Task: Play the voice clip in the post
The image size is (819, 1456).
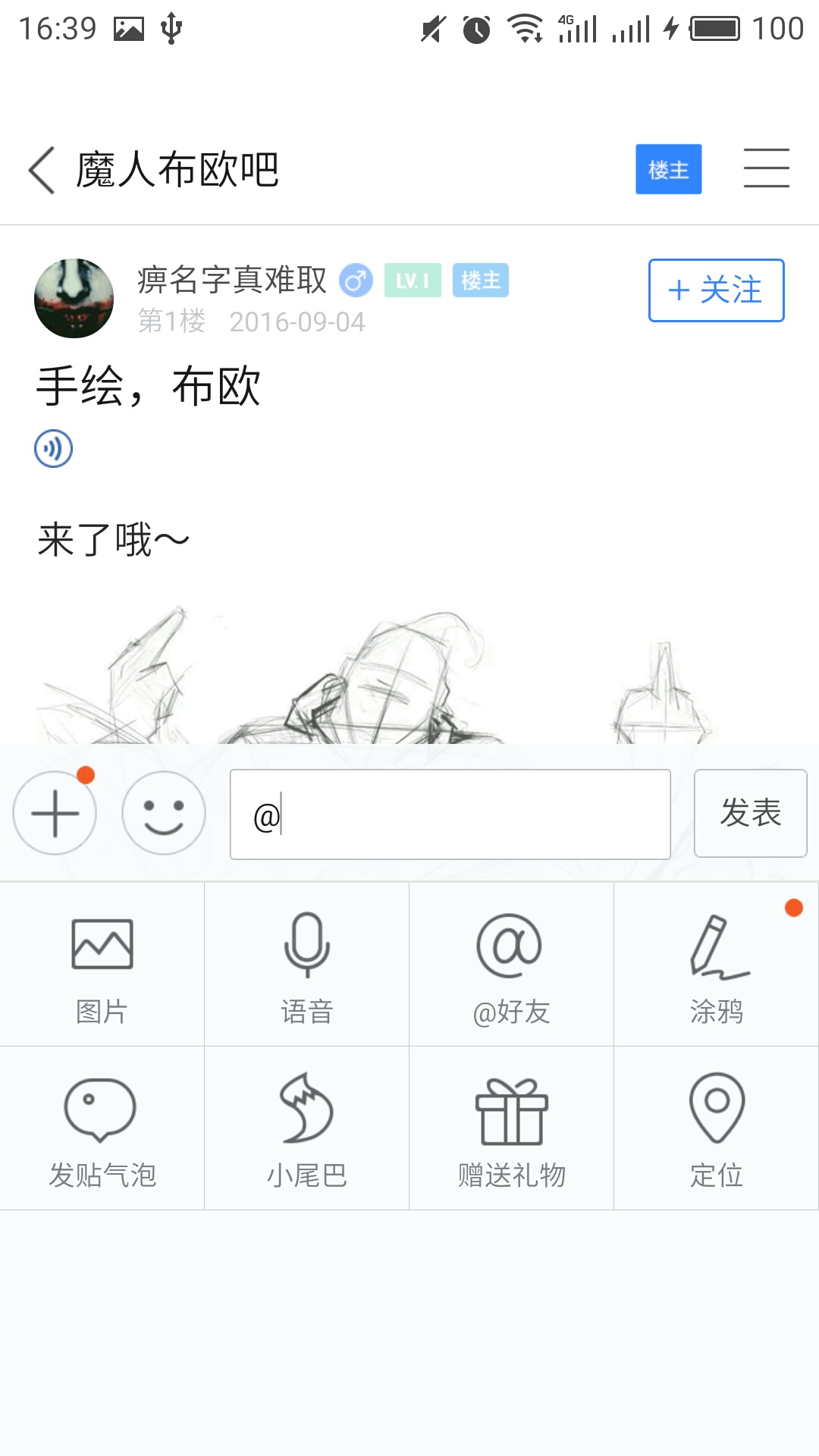Action: tap(52, 449)
